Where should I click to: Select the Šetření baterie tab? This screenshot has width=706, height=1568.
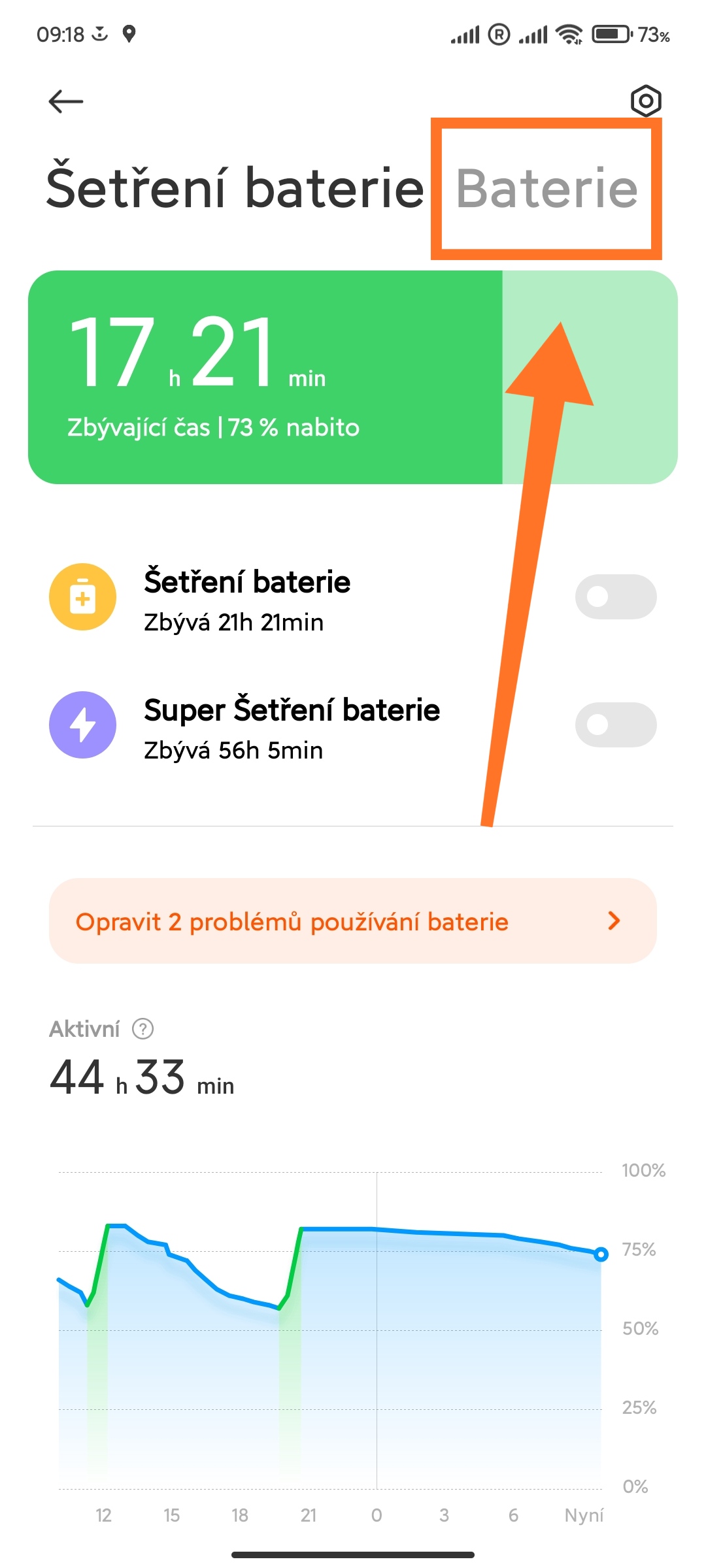tap(235, 189)
